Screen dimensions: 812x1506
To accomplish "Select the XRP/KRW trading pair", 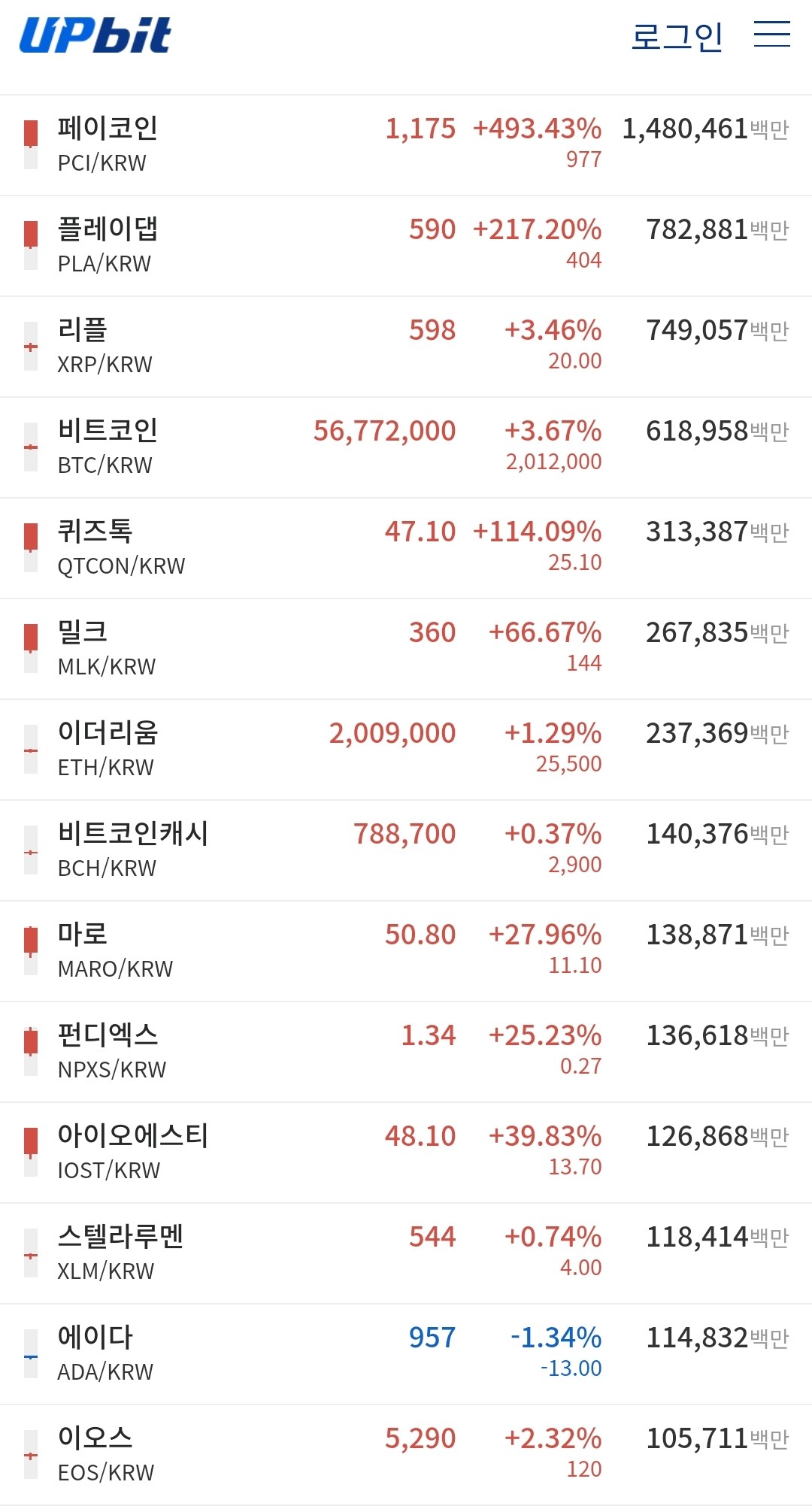I will click(406, 344).
